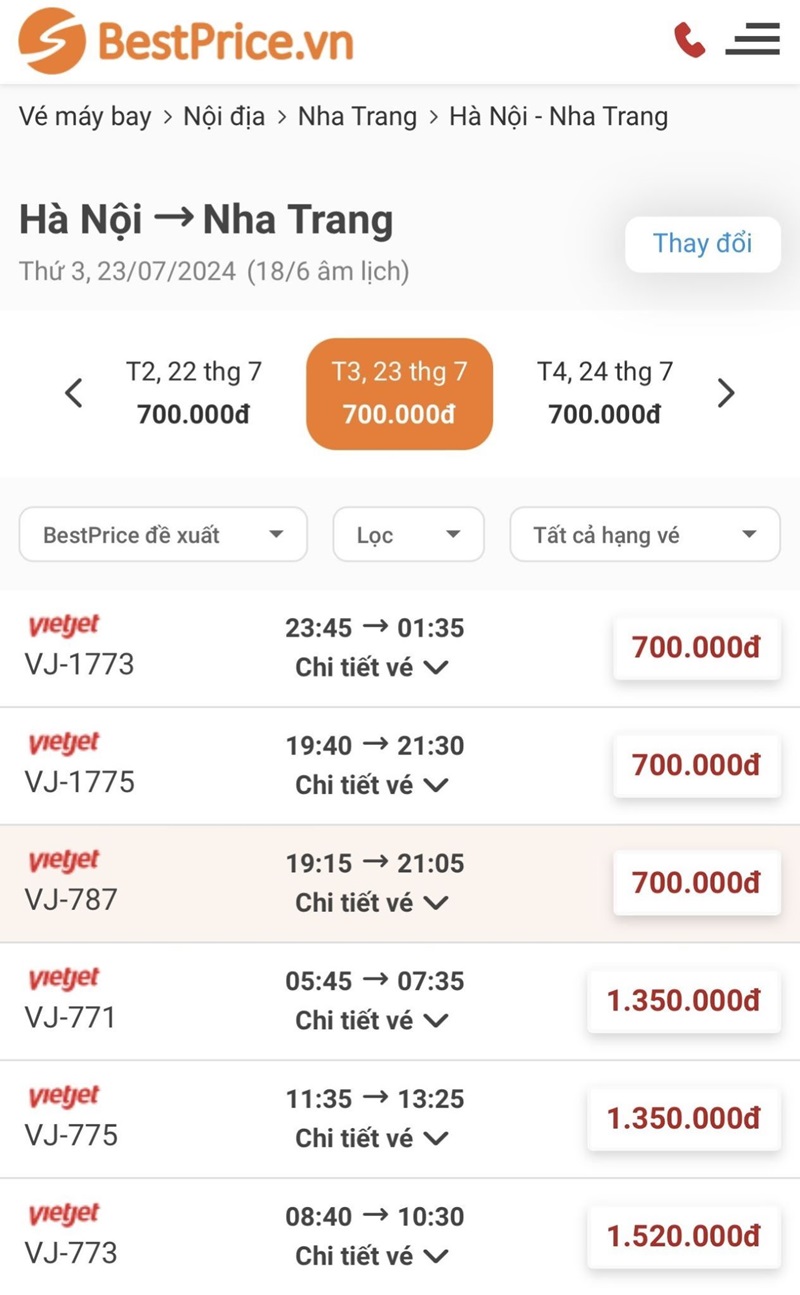Click the Vietjet logo on flight VJ-787

coord(63,861)
